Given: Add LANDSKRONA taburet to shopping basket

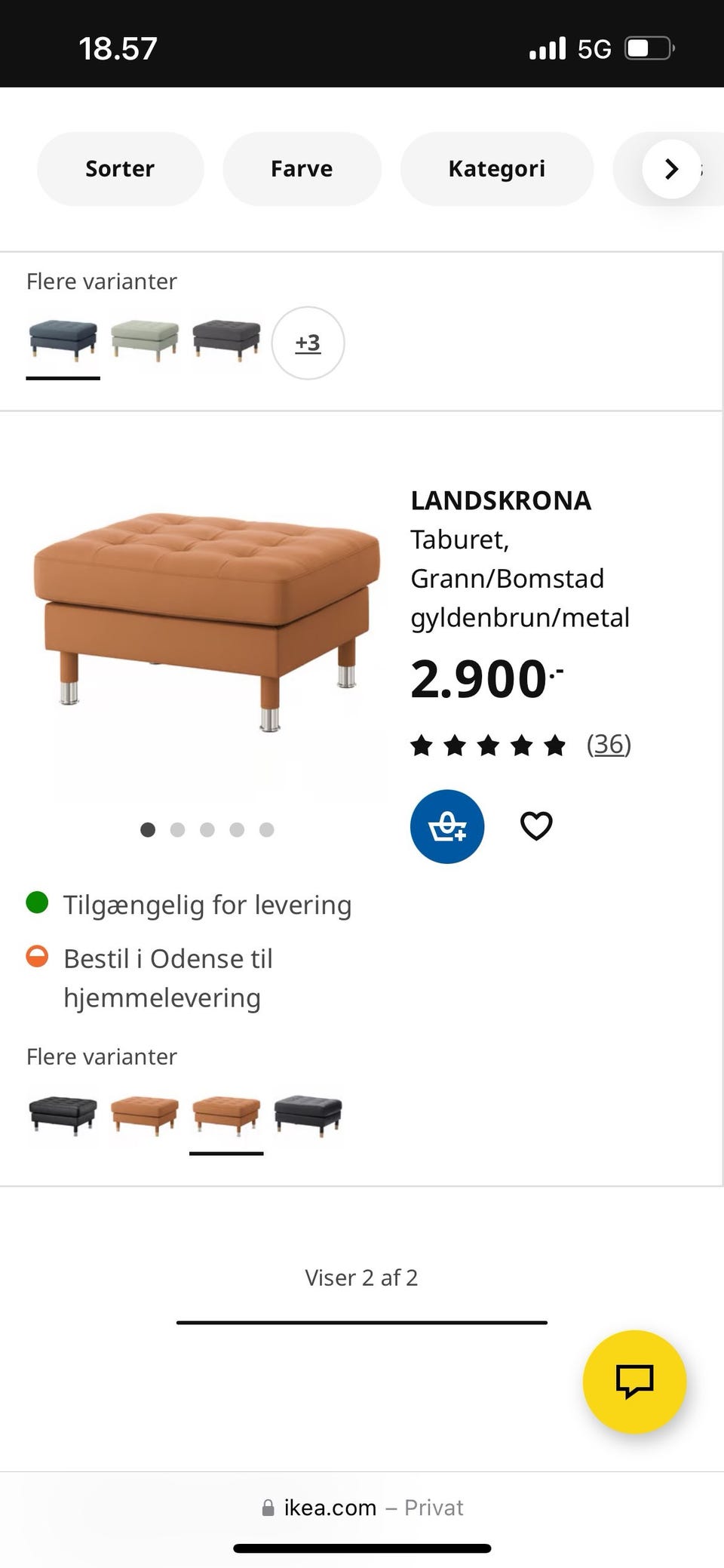Looking at the screenshot, I should (x=446, y=826).
